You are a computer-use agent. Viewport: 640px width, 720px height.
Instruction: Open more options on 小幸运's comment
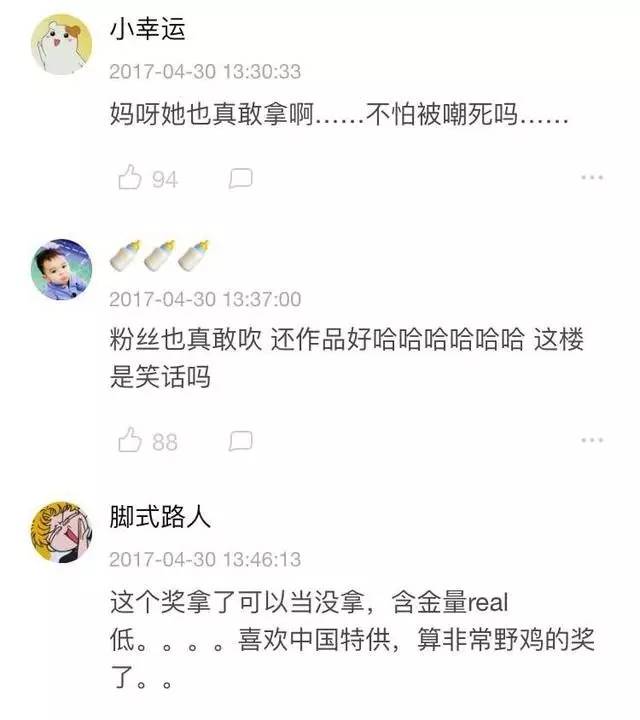(x=592, y=178)
